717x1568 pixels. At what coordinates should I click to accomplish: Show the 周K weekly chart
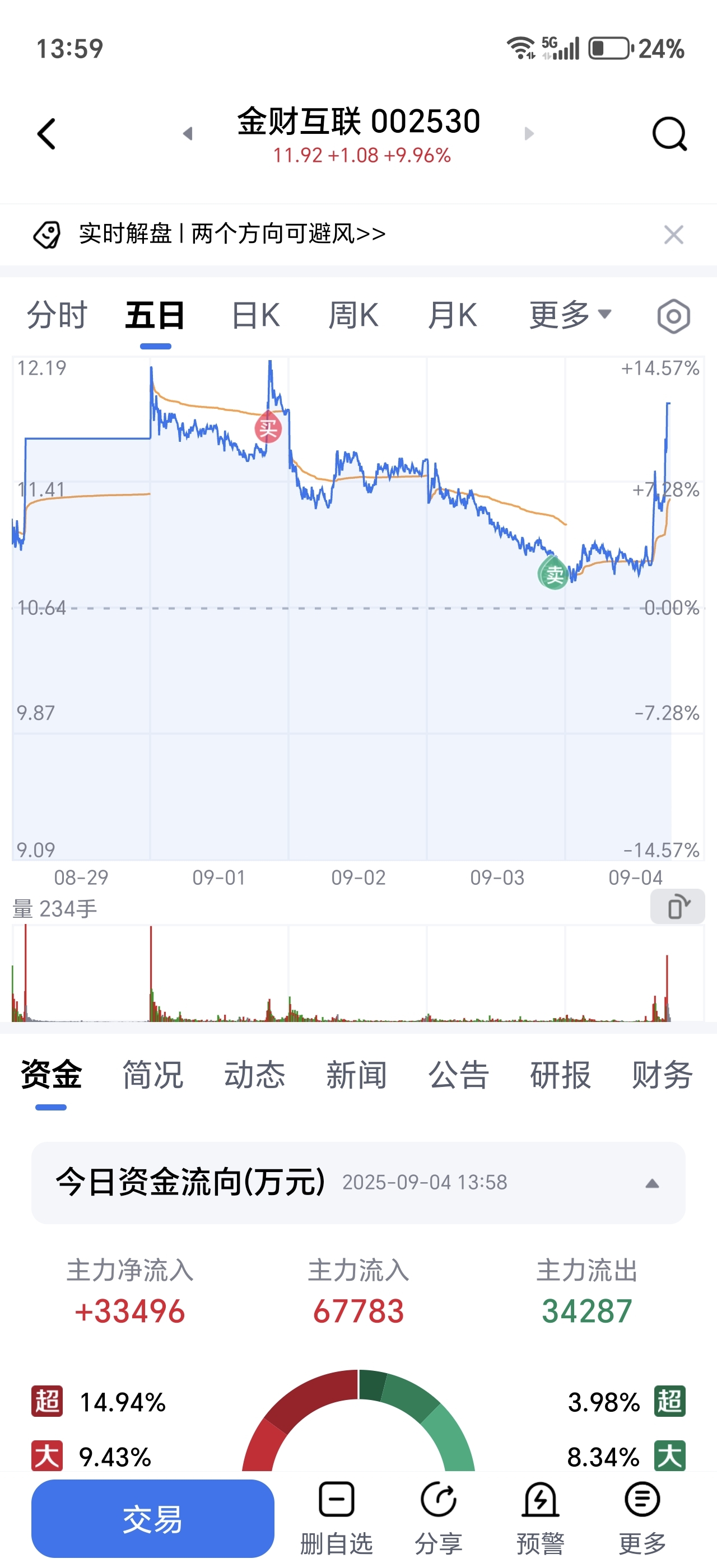click(x=353, y=315)
